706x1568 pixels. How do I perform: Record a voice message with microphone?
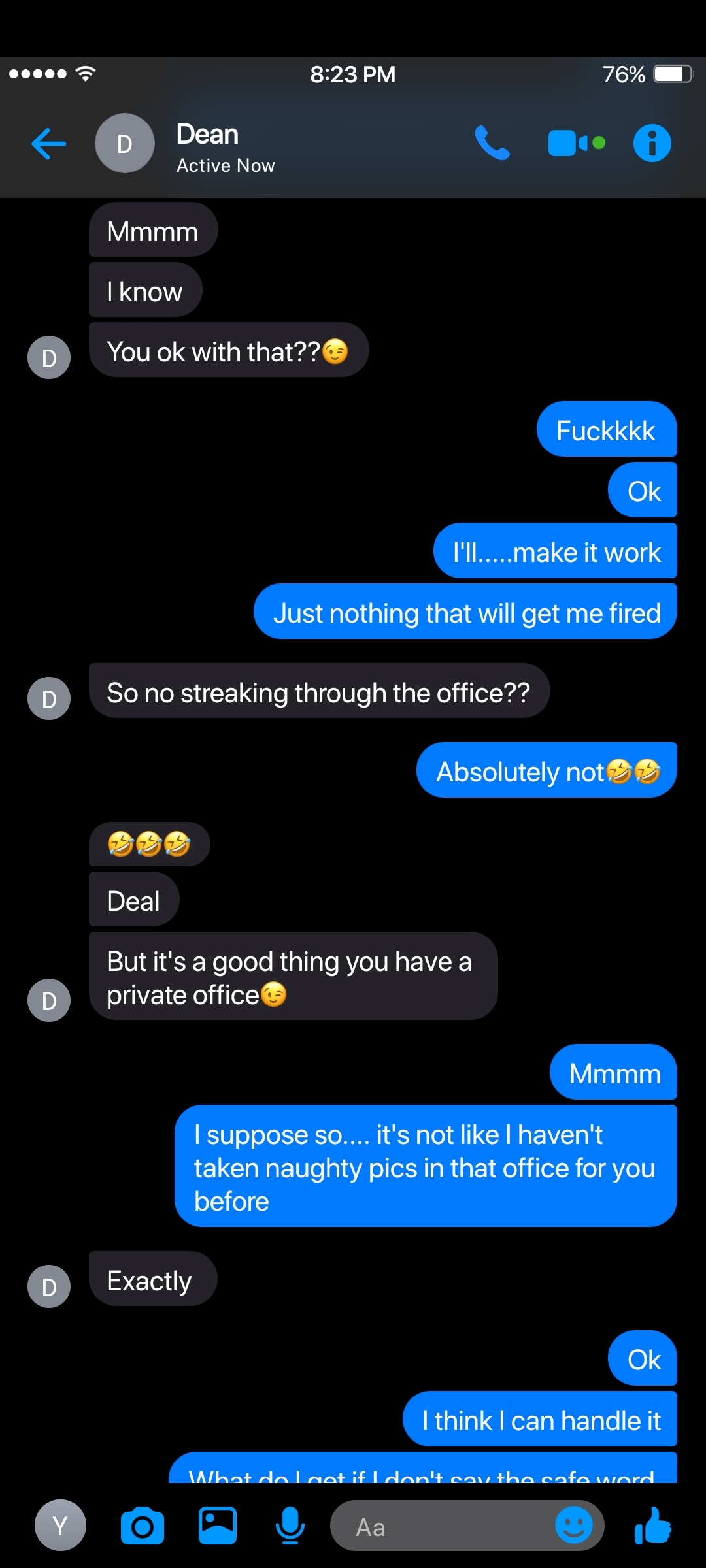[290, 1526]
